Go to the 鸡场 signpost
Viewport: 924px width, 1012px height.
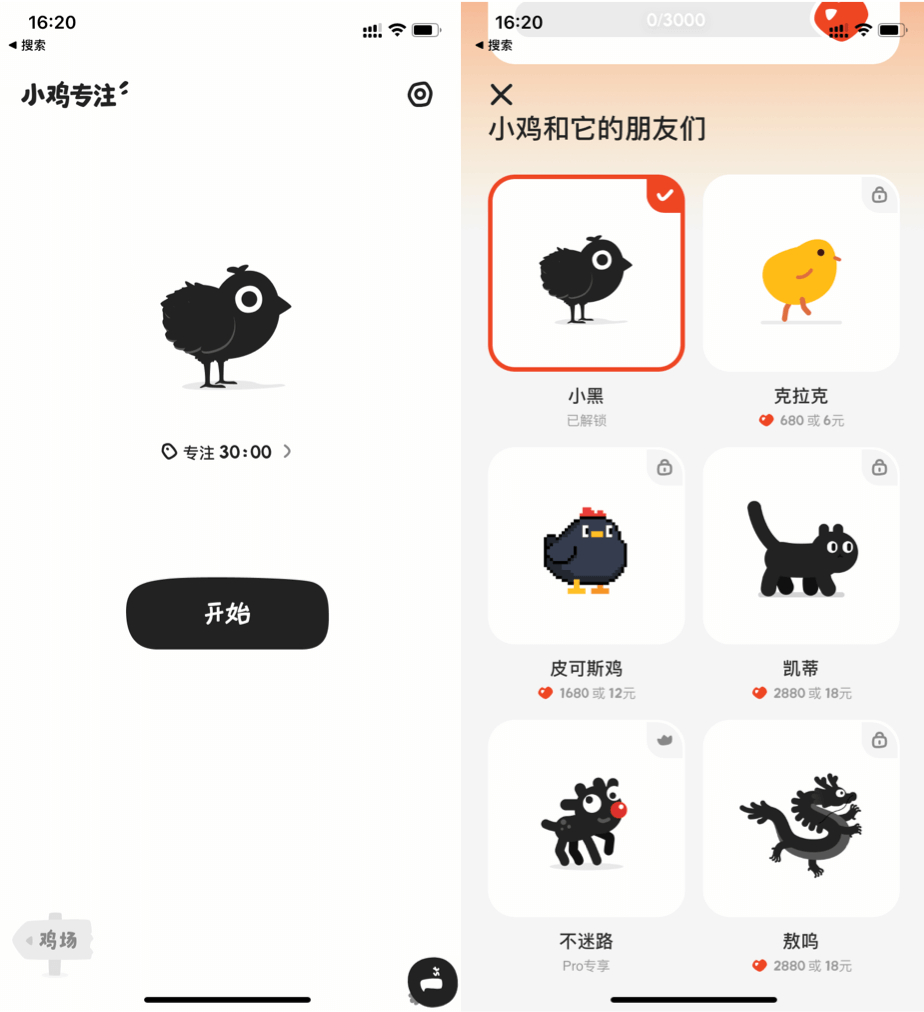click(55, 941)
